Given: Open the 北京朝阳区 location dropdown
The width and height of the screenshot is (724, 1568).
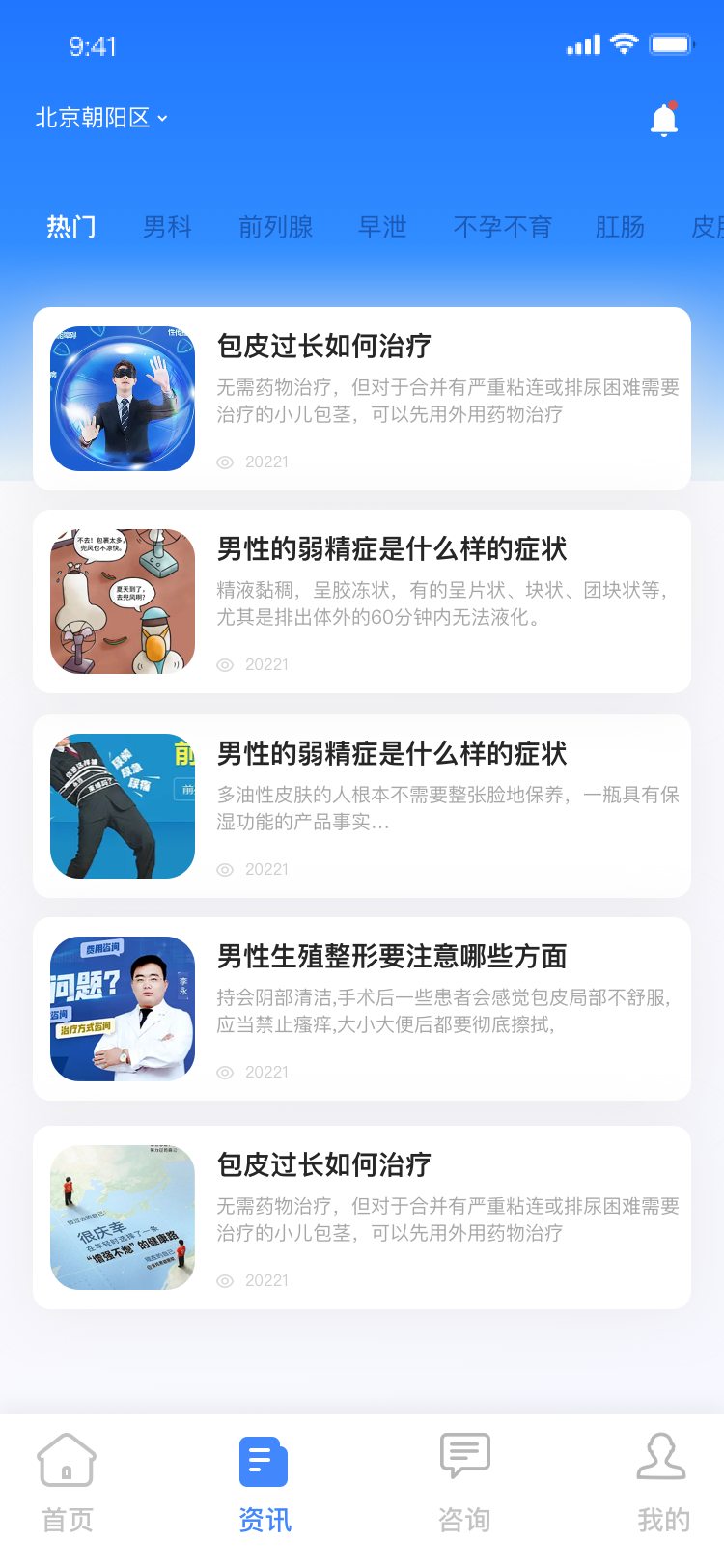Looking at the screenshot, I should [x=101, y=118].
